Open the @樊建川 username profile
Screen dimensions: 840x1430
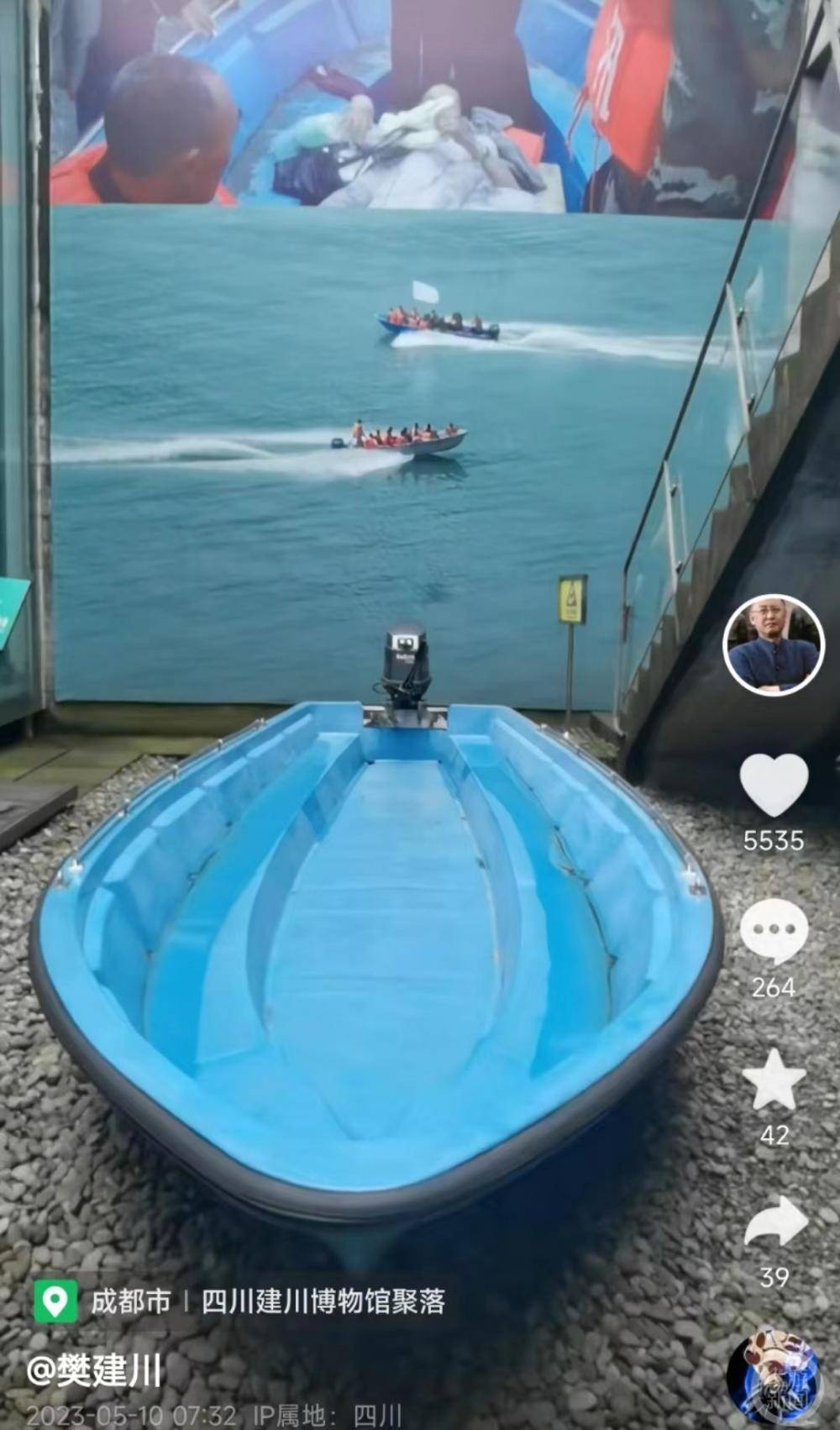point(93,1371)
